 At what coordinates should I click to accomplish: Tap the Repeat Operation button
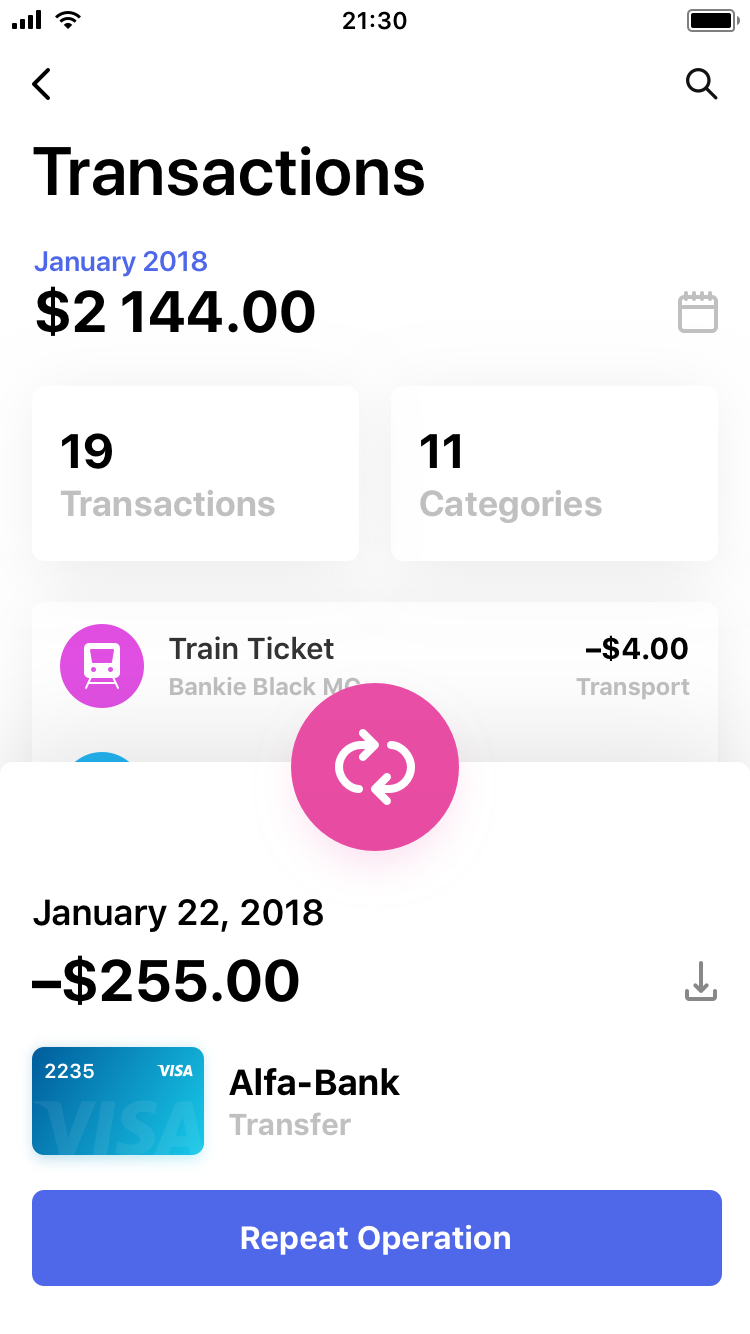377,1238
